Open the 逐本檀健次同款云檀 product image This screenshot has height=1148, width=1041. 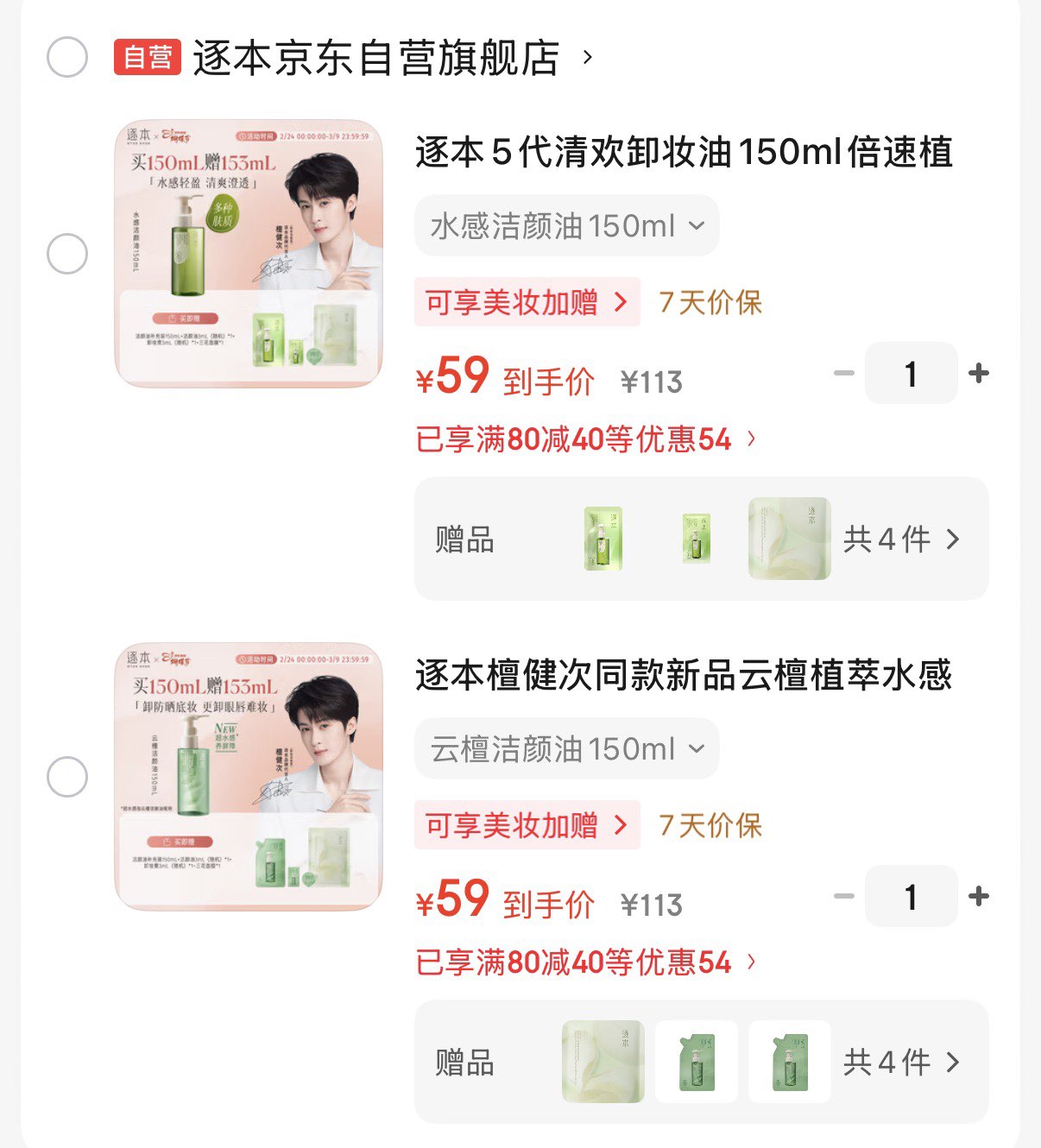coord(249,777)
